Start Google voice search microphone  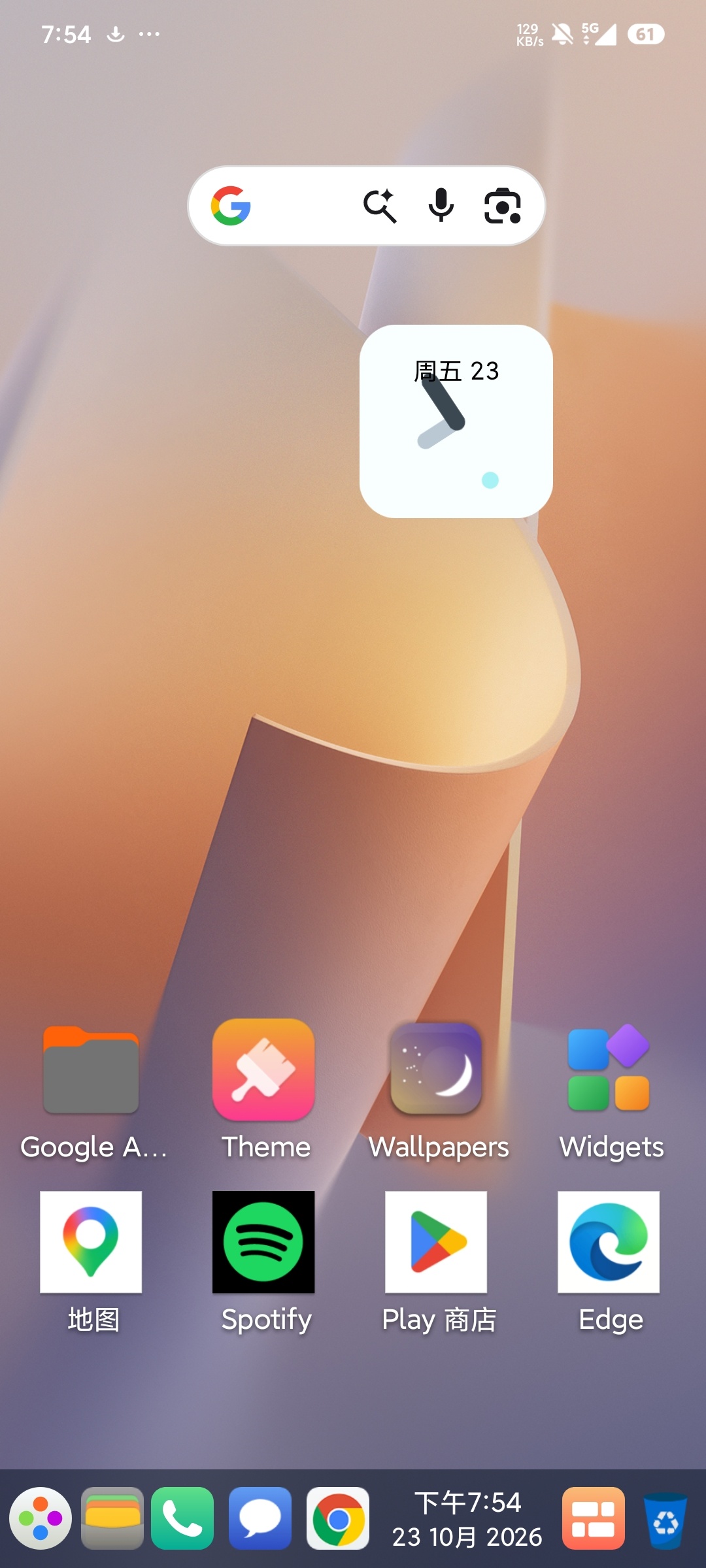(x=441, y=206)
